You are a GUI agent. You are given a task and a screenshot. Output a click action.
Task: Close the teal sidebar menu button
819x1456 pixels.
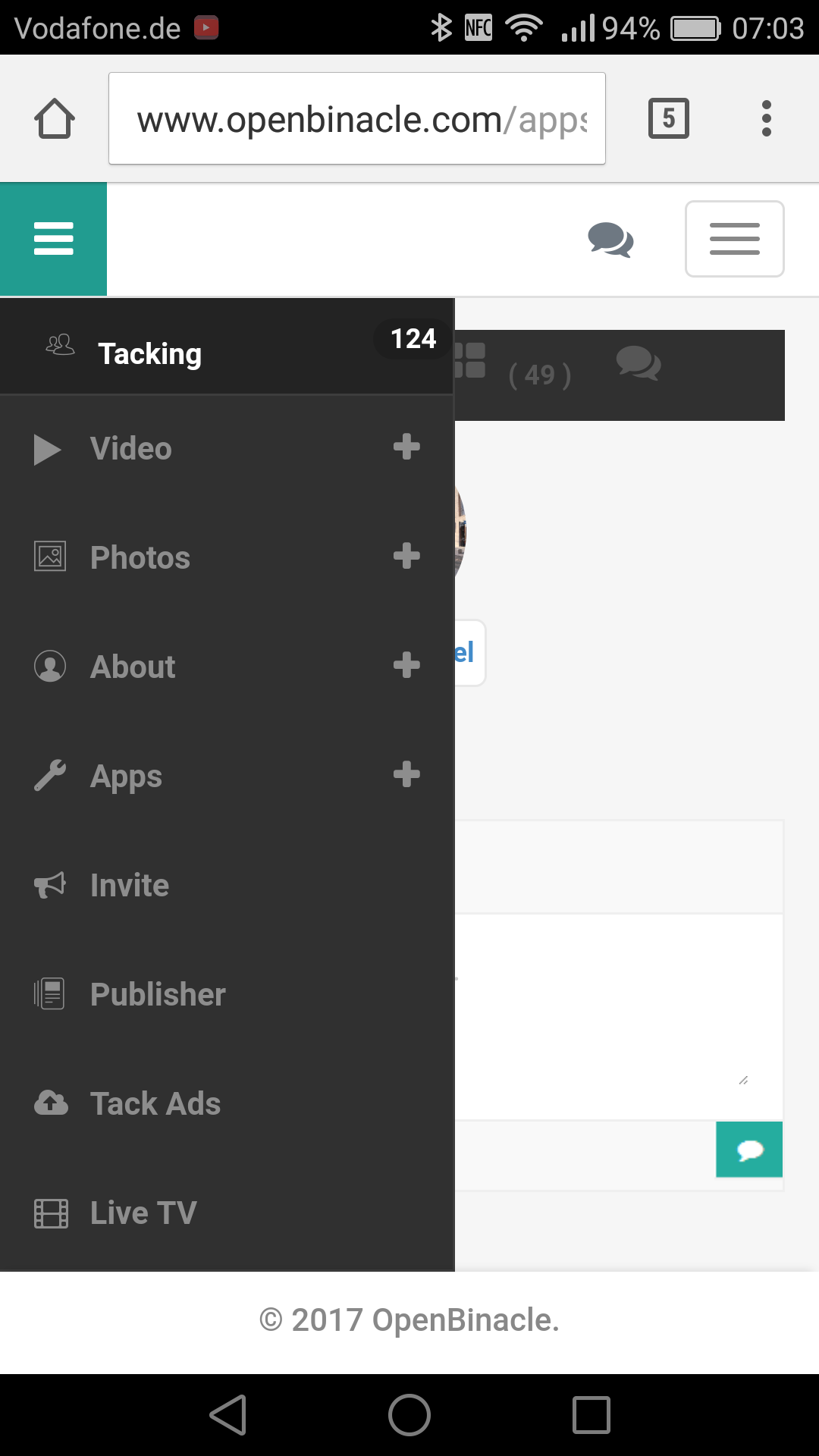click(53, 239)
